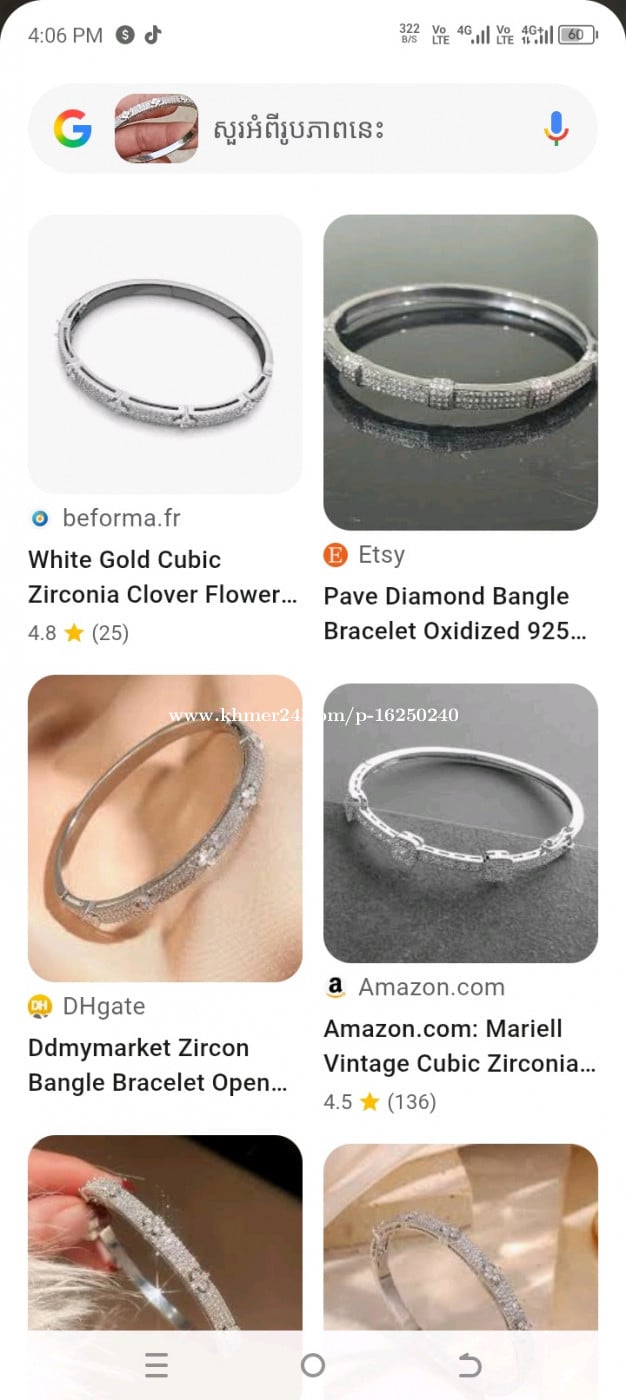626x1400 pixels.
Task: Open the DHgate Ddmymarket Zircon Bangle result
Action: click(165, 1065)
